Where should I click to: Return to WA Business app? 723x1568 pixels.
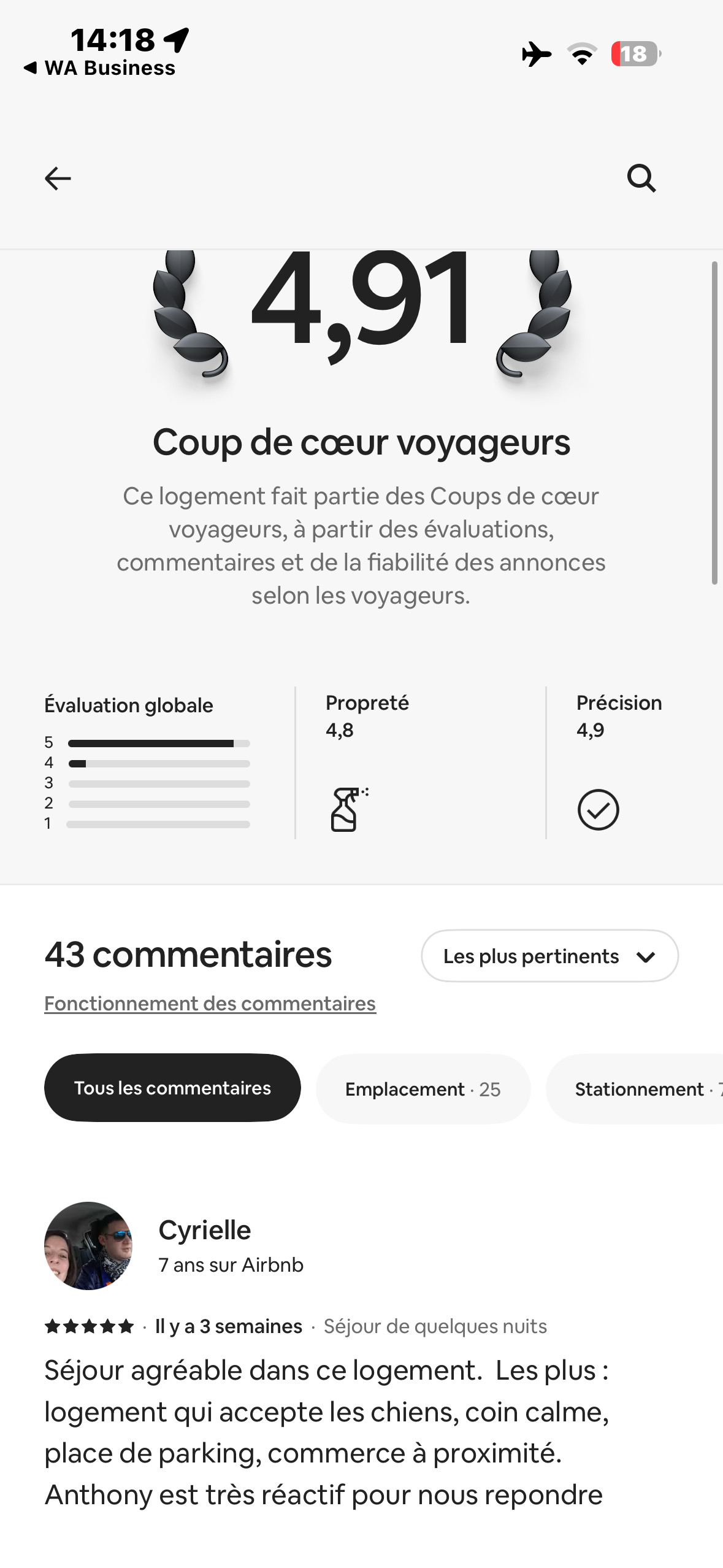(x=99, y=68)
